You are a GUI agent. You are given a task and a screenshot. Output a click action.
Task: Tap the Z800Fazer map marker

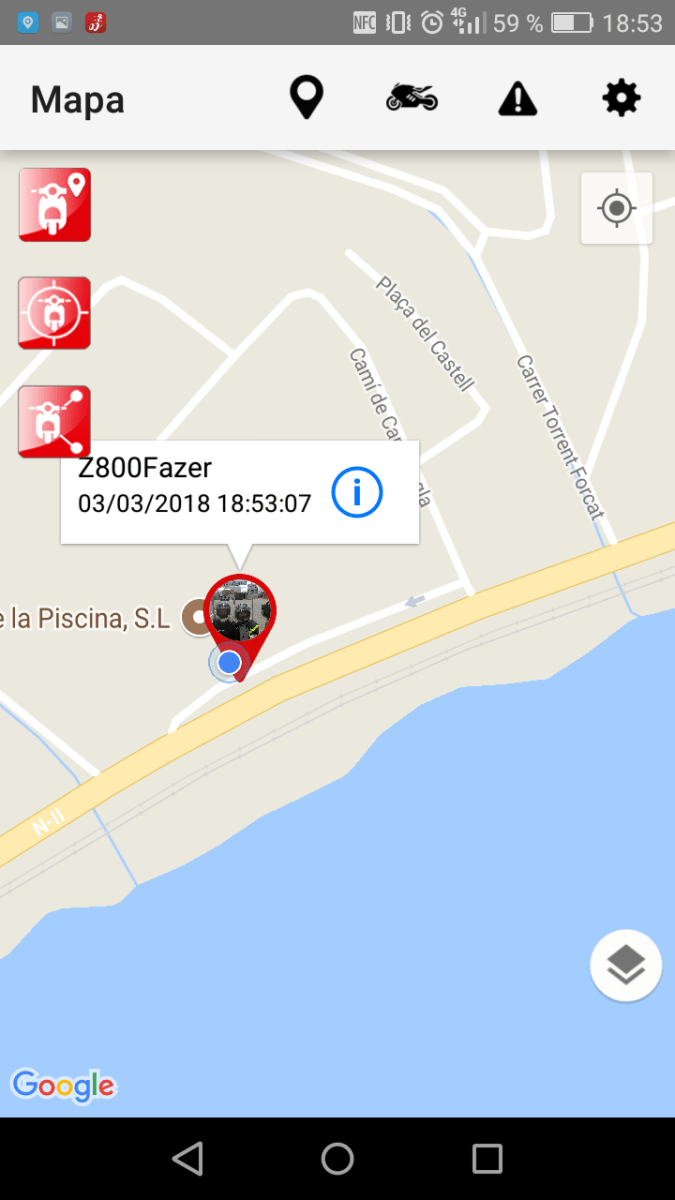pyautogui.click(x=239, y=612)
